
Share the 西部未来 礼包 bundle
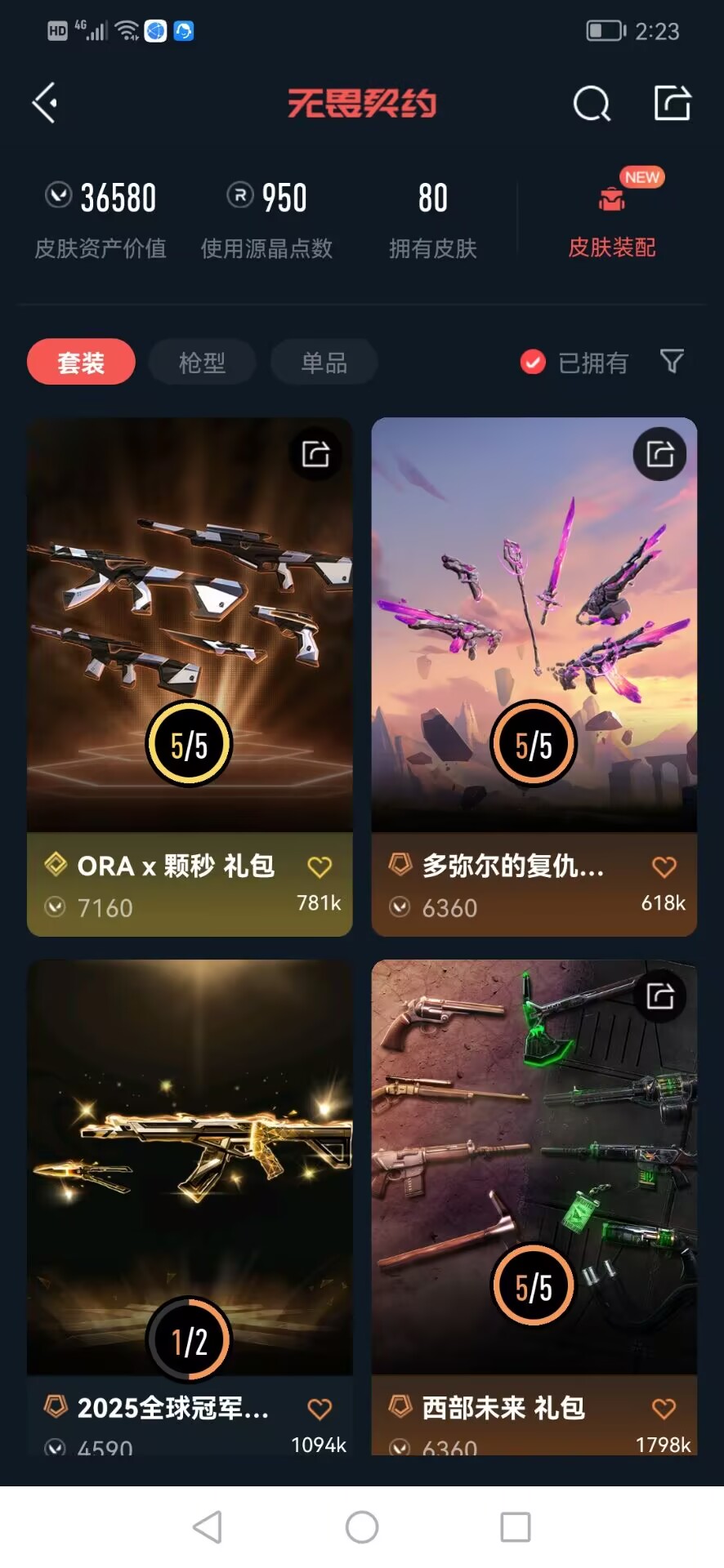pyautogui.click(x=660, y=996)
